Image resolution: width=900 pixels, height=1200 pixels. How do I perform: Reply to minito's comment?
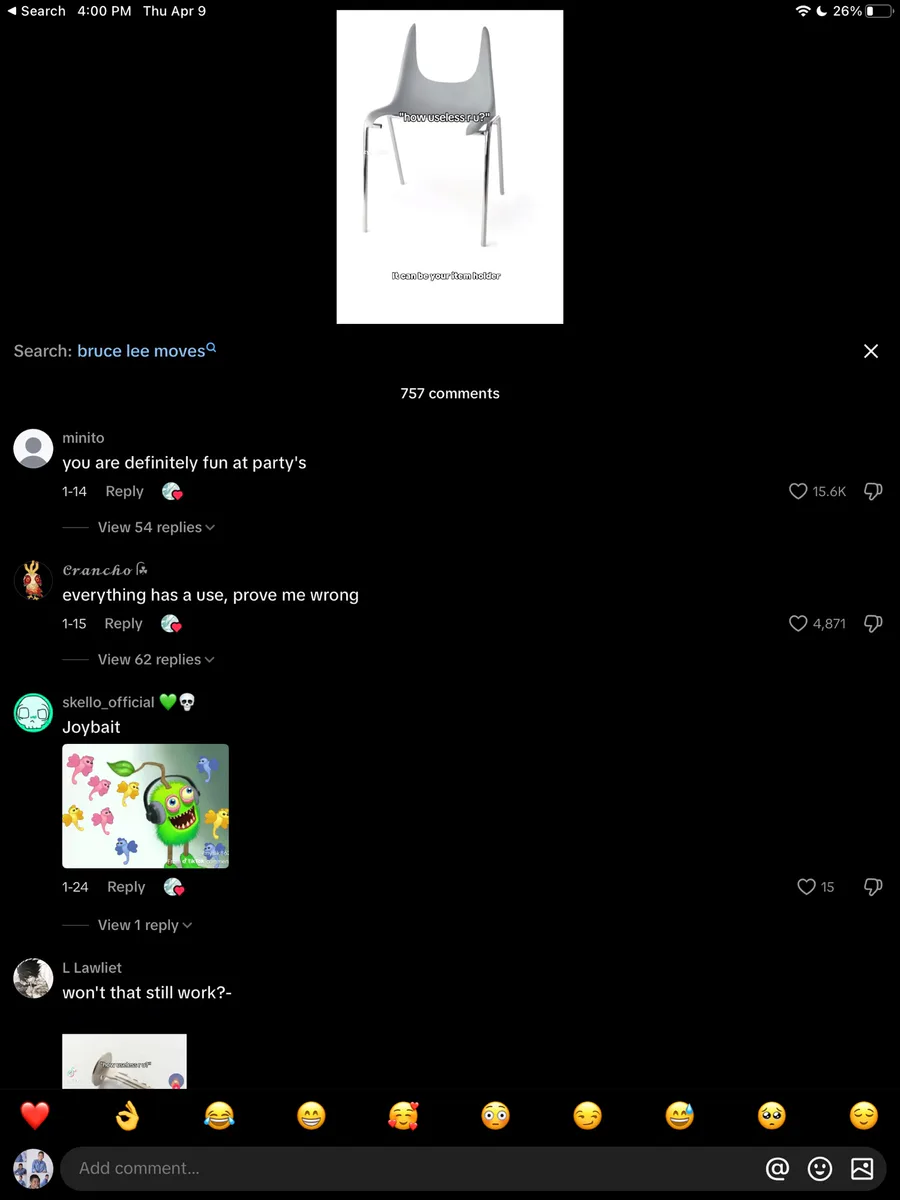pos(125,491)
